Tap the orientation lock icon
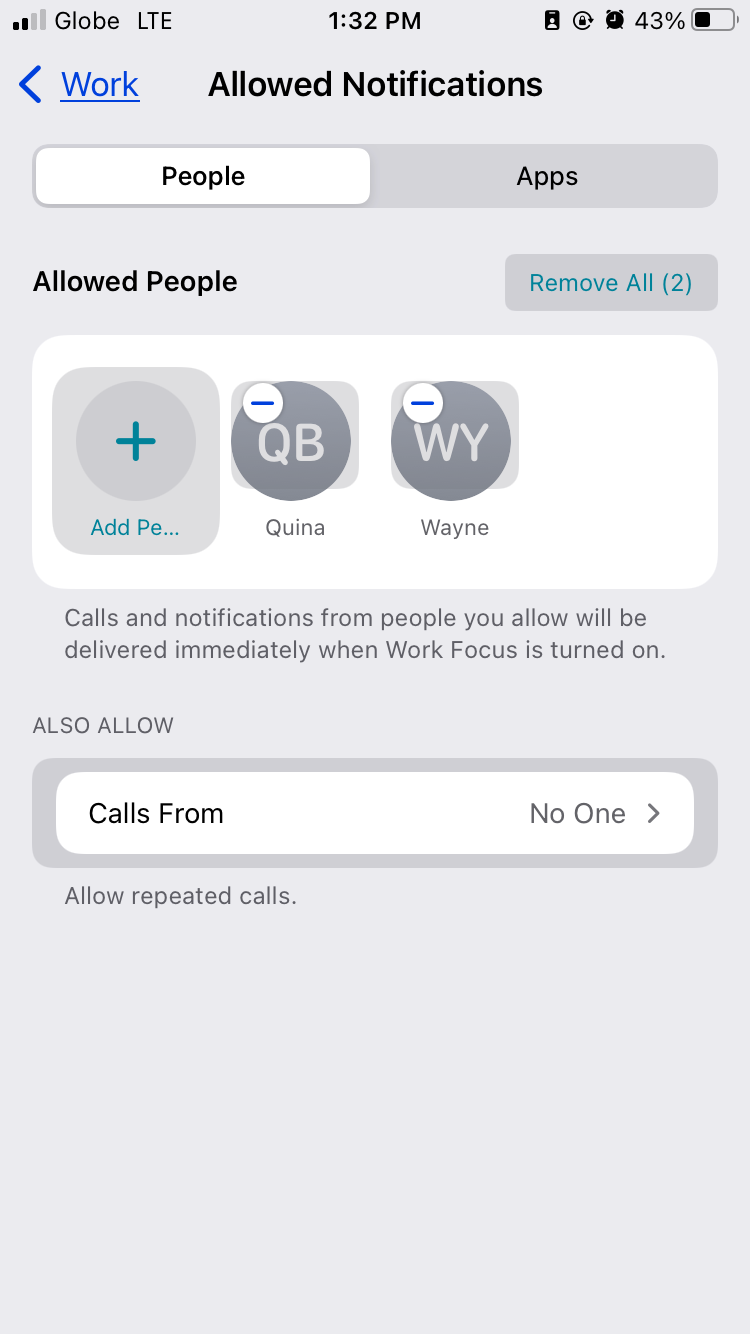 tap(582, 20)
